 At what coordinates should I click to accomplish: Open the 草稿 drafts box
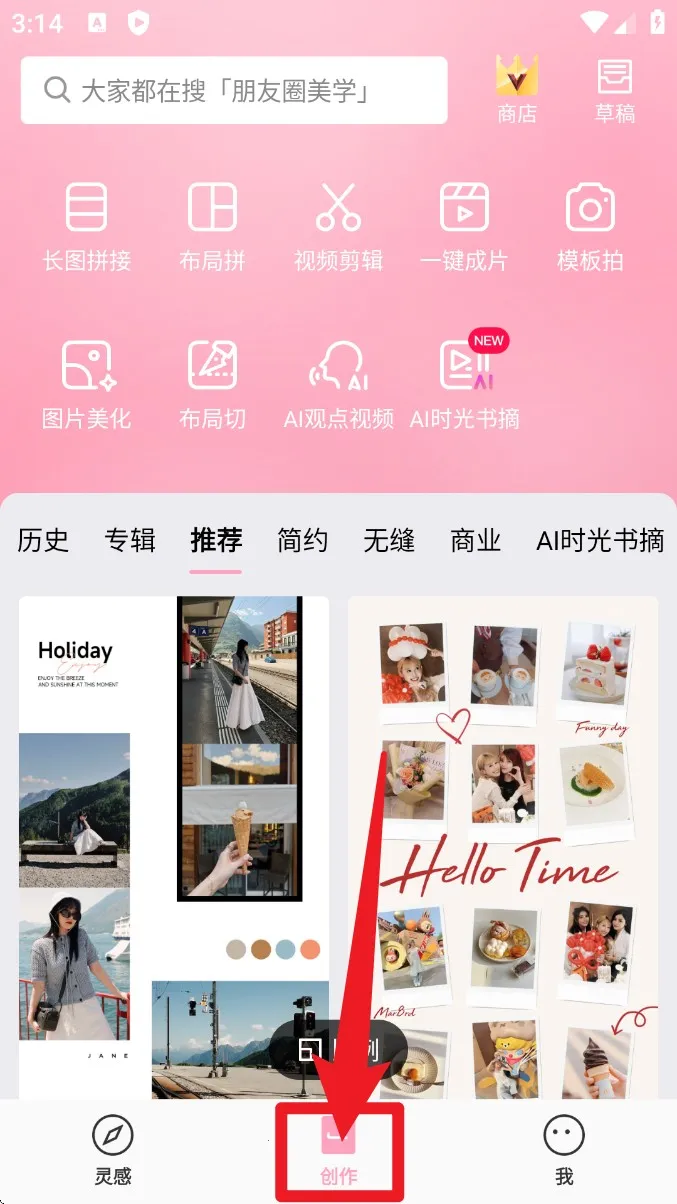coord(615,90)
